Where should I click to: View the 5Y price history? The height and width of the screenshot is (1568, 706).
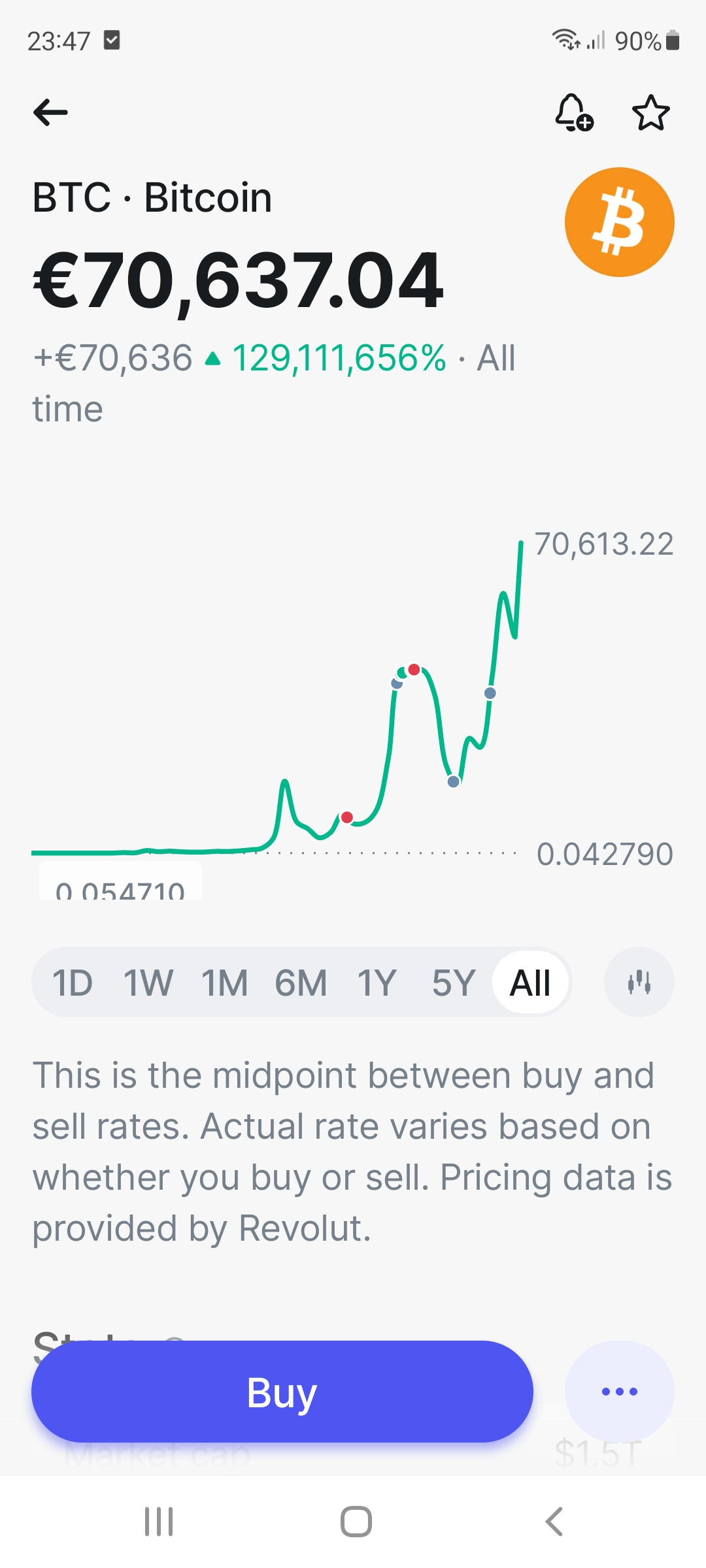[454, 983]
